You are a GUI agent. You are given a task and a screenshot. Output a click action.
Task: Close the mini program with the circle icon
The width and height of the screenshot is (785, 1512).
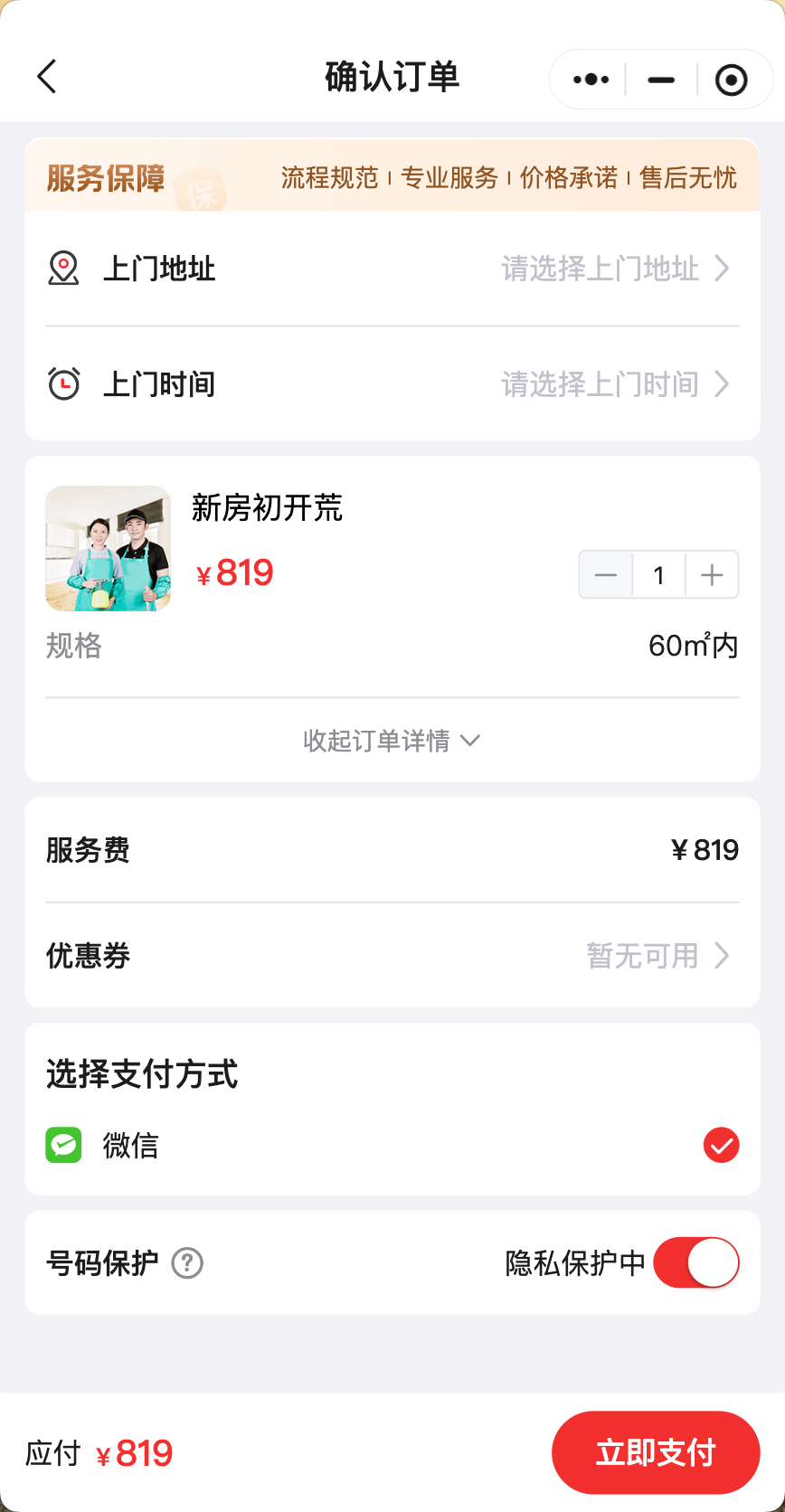(x=731, y=80)
